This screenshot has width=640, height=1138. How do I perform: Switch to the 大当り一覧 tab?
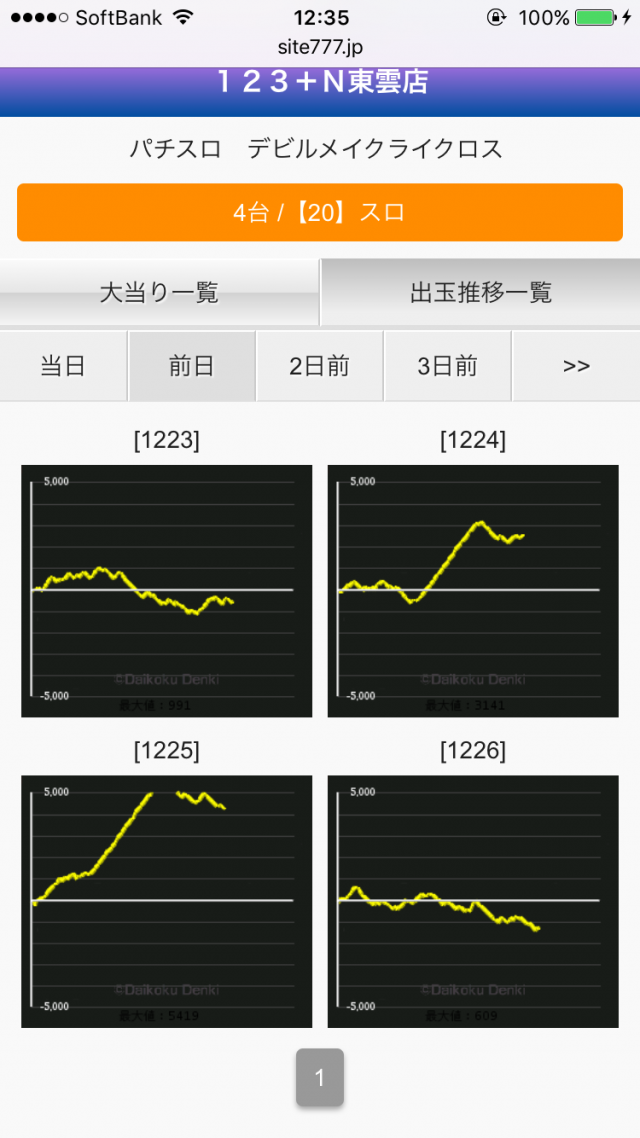click(x=159, y=292)
